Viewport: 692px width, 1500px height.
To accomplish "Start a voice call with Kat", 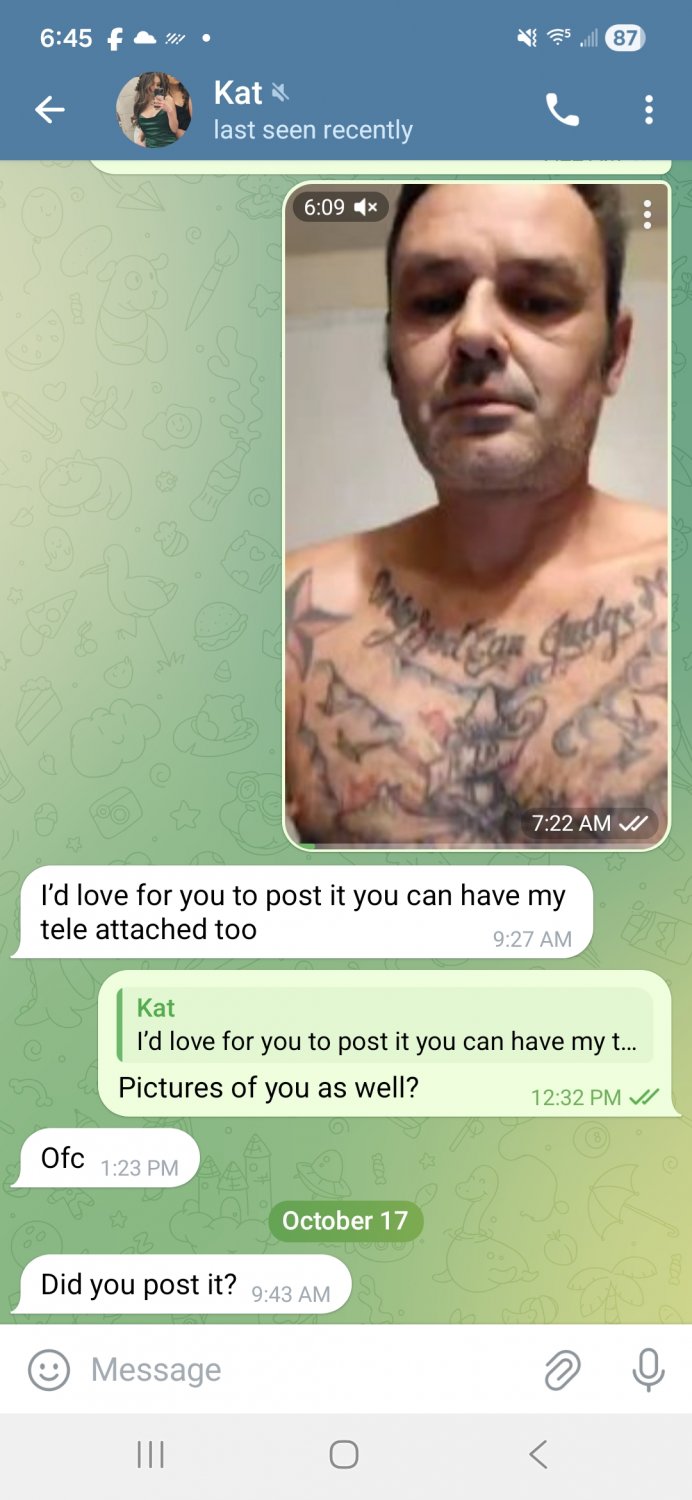I will (x=562, y=110).
